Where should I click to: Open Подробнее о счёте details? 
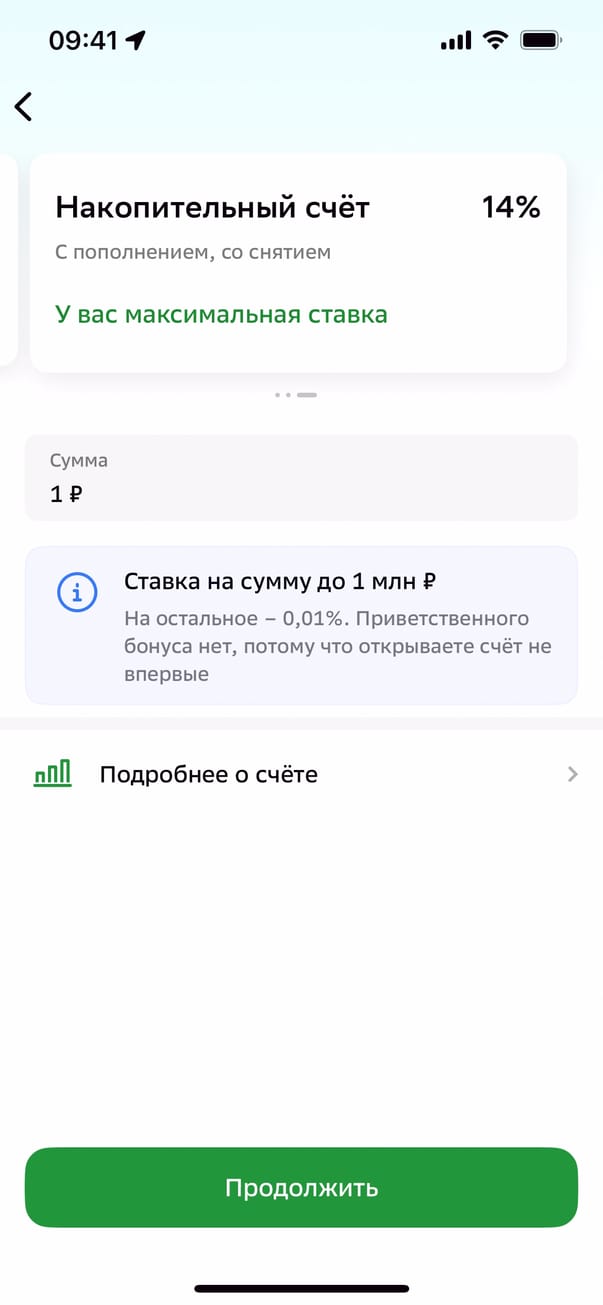(x=300, y=774)
